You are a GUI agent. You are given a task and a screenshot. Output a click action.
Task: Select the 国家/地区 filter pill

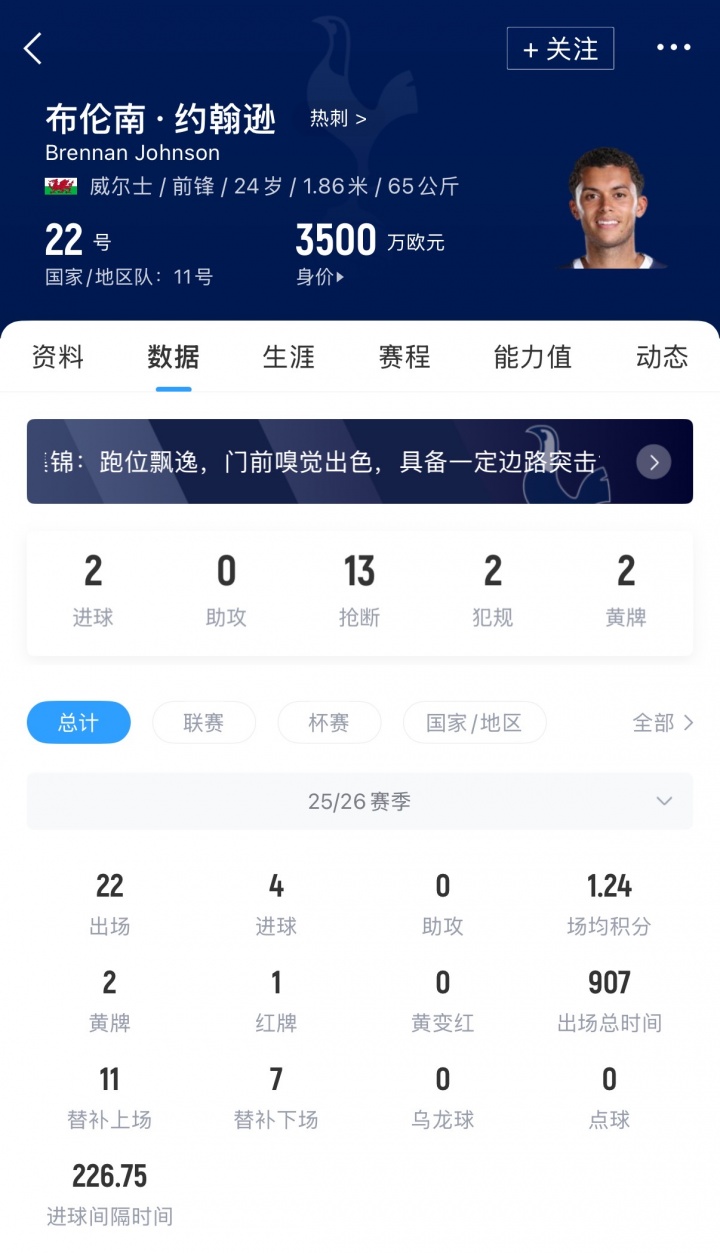click(475, 722)
